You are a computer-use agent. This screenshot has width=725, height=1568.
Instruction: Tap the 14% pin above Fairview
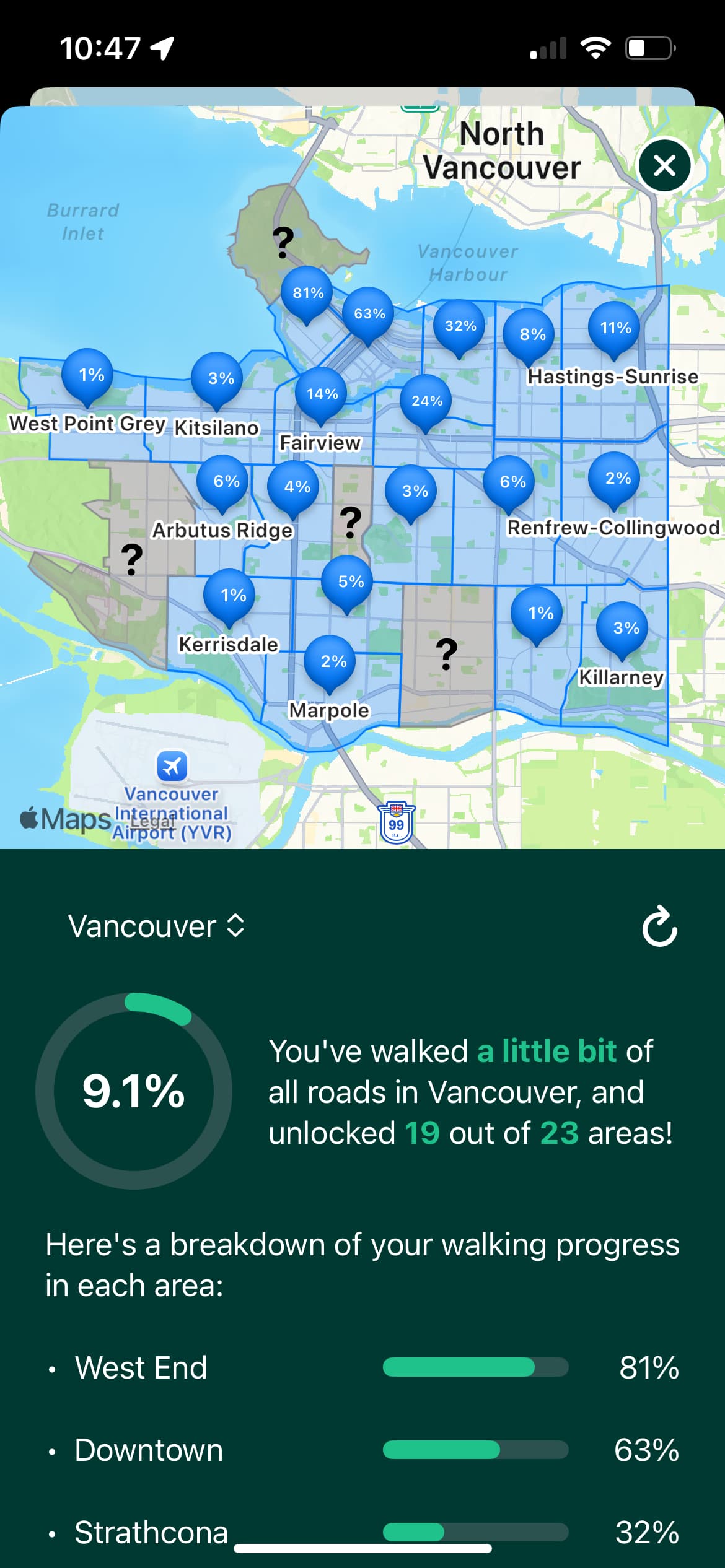322,394
